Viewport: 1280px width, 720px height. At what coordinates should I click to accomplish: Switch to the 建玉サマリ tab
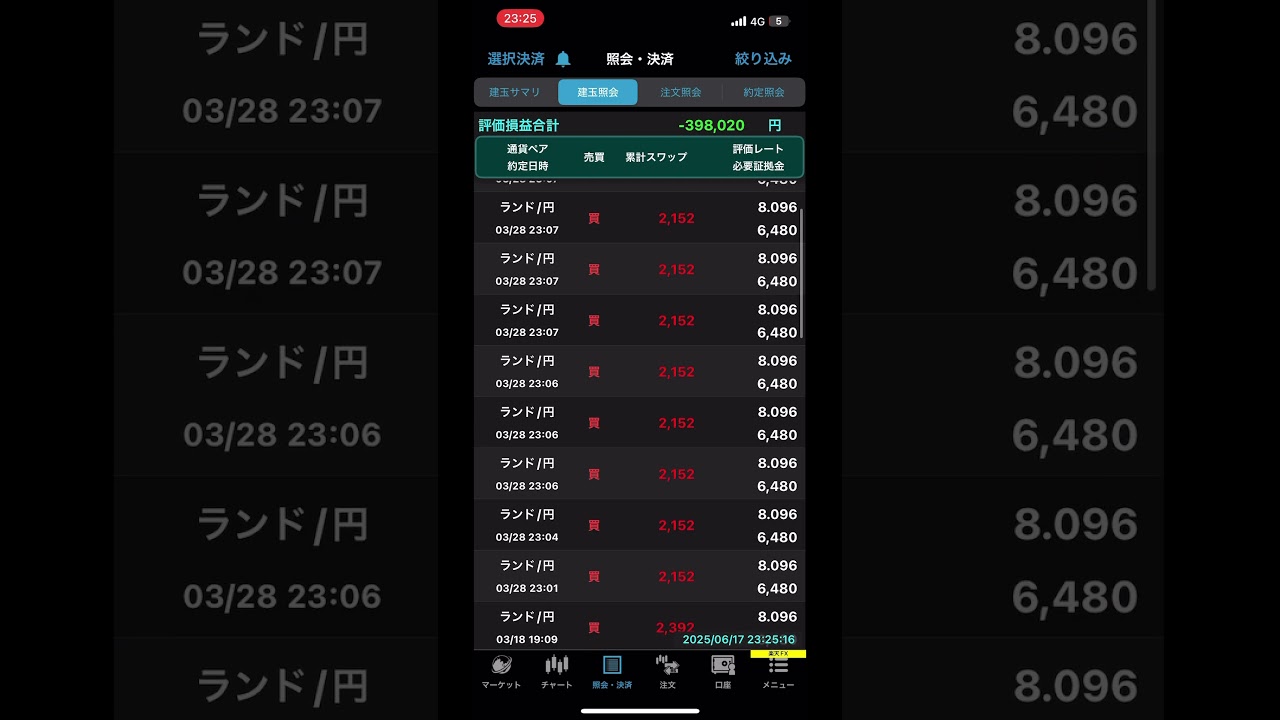pyautogui.click(x=515, y=92)
